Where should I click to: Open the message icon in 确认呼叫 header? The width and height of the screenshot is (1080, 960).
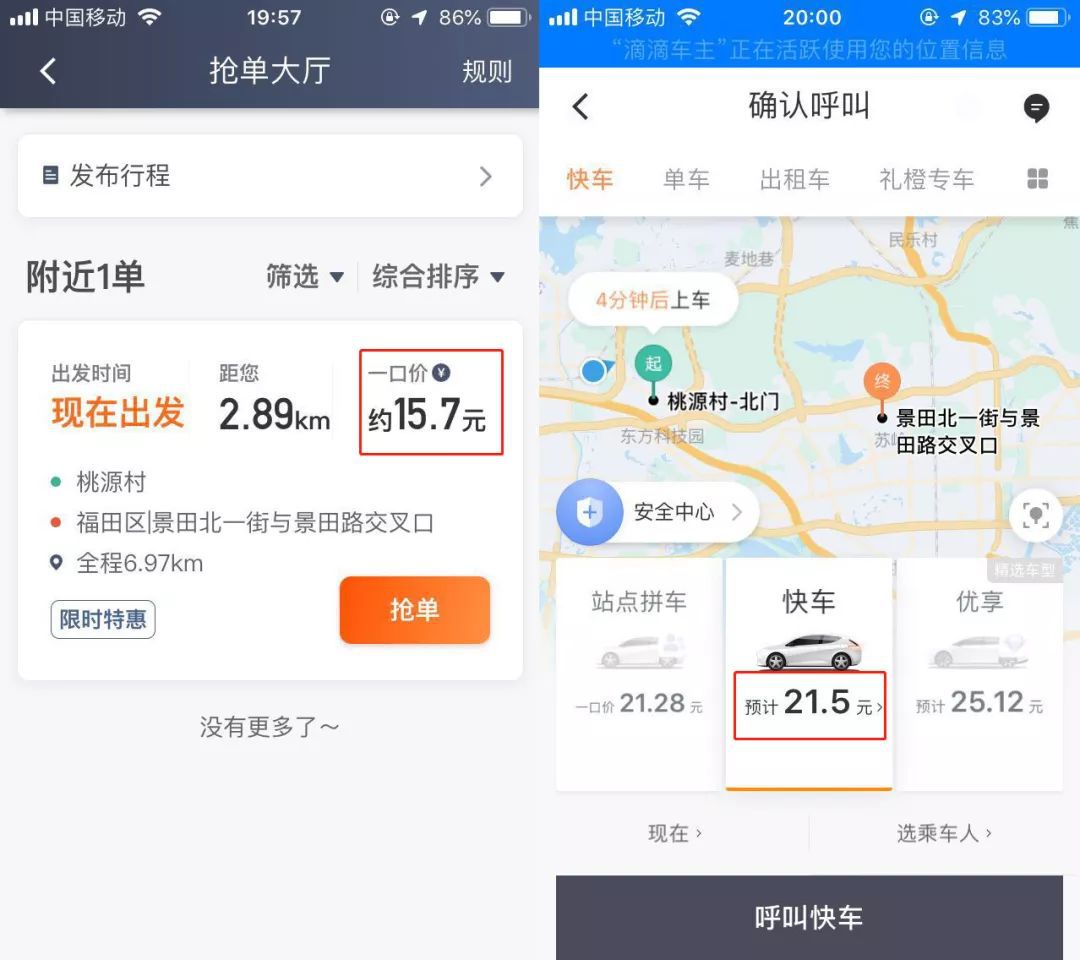click(x=1036, y=108)
